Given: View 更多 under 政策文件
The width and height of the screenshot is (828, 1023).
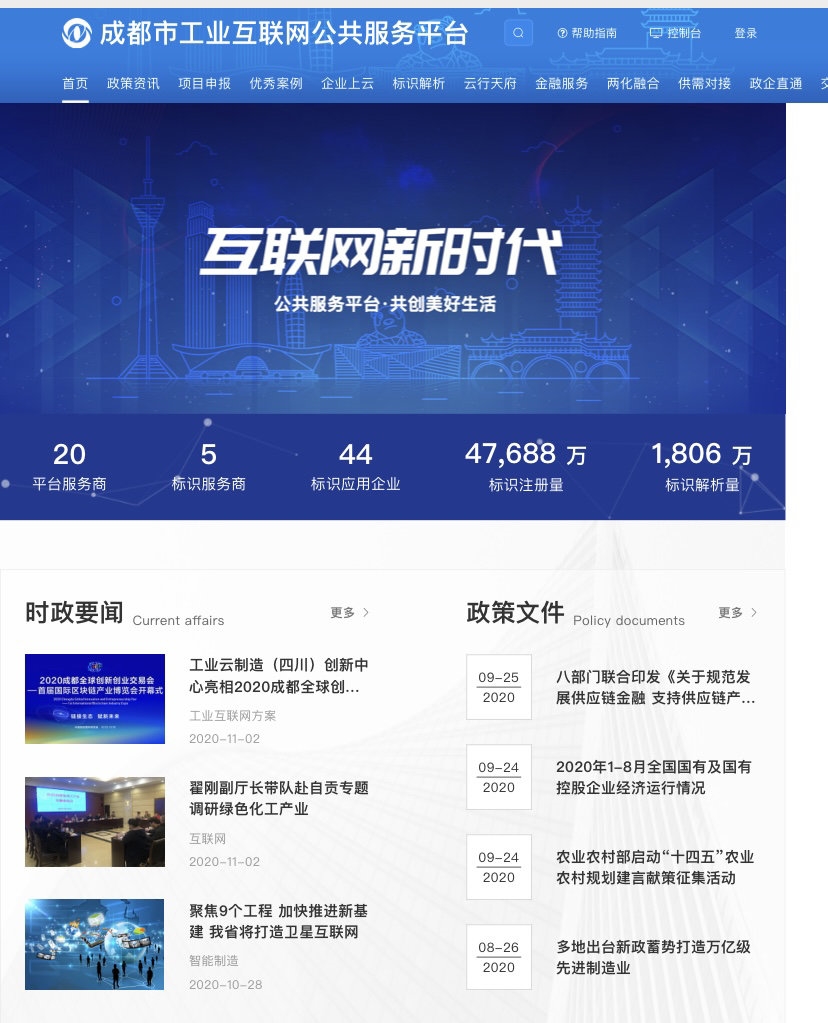Looking at the screenshot, I should pos(737,613).
